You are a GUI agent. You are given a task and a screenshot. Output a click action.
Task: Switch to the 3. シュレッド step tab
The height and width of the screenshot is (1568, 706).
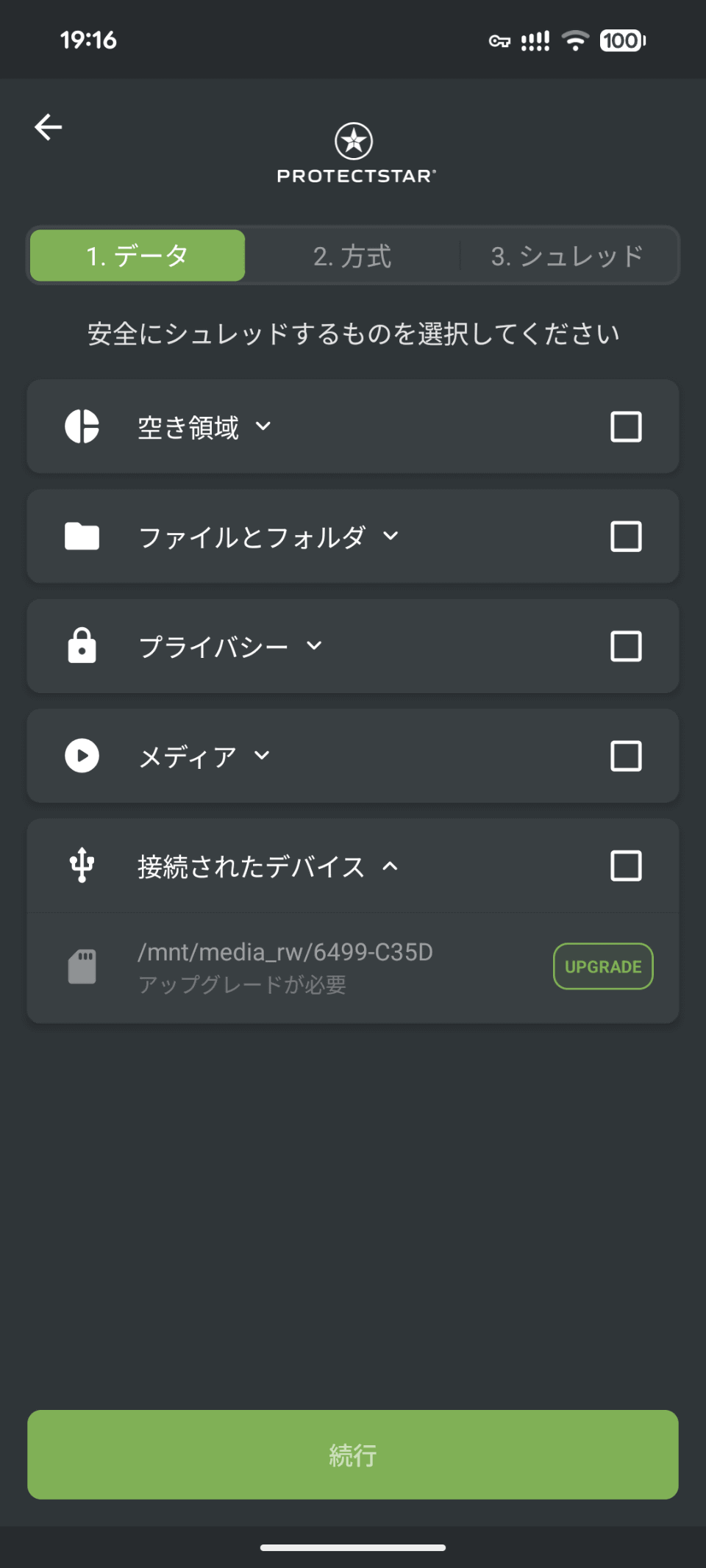pos(567,256)
